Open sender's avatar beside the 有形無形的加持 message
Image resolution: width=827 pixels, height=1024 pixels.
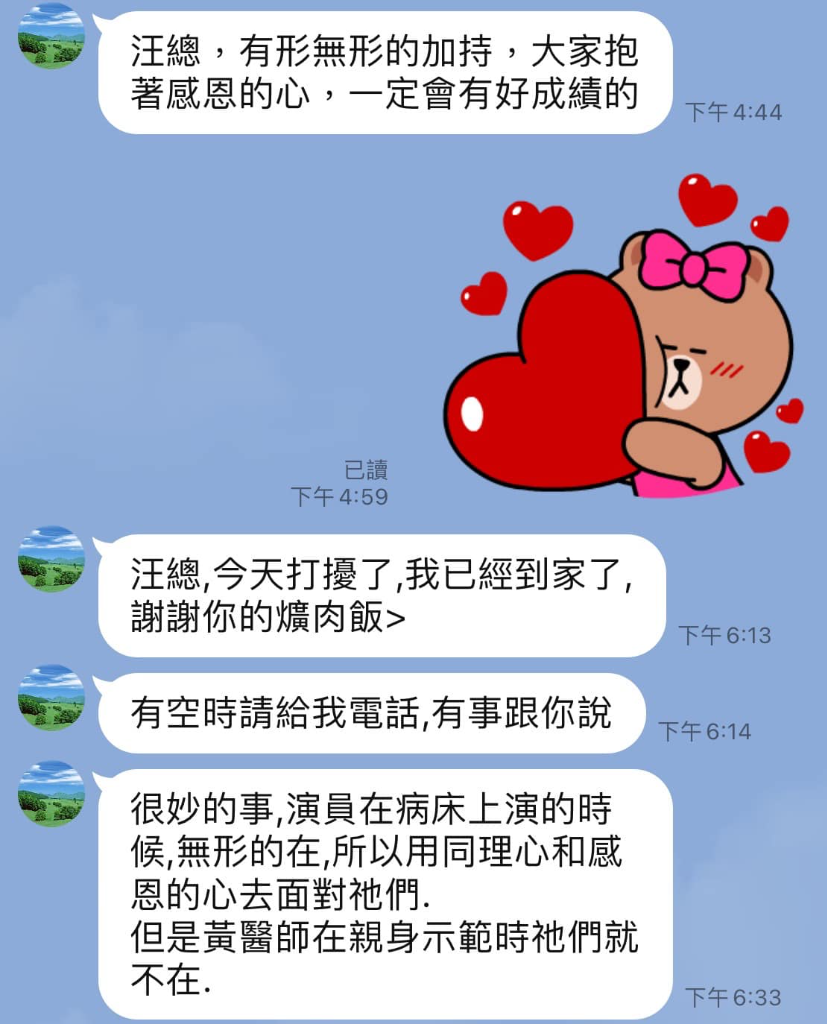[x=51, y=37]
